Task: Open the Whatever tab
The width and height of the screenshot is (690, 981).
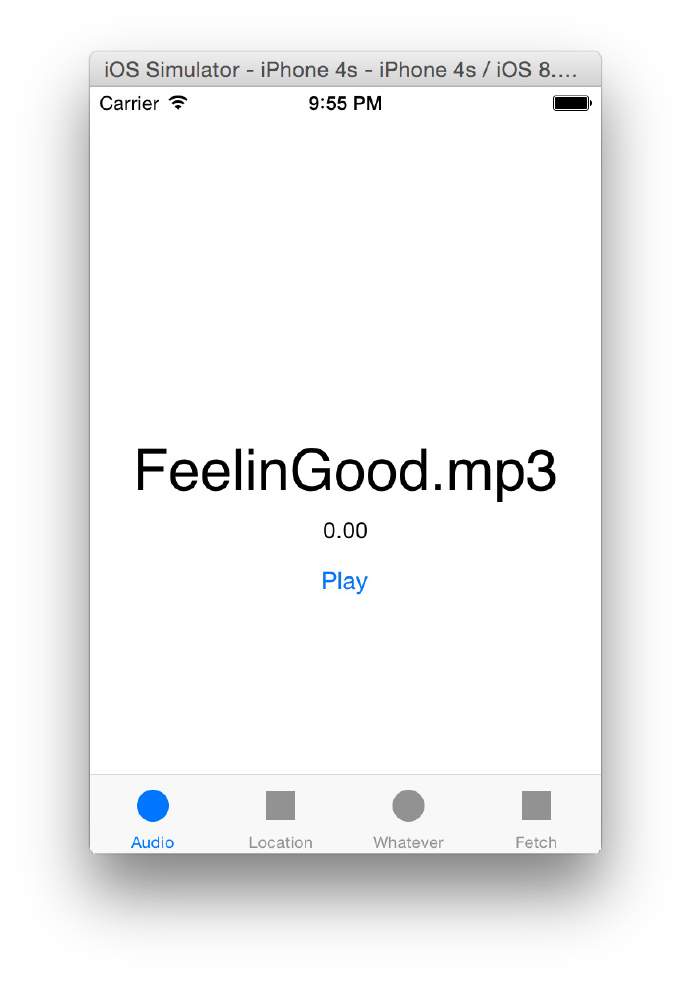Action: (x=408, y=816)
